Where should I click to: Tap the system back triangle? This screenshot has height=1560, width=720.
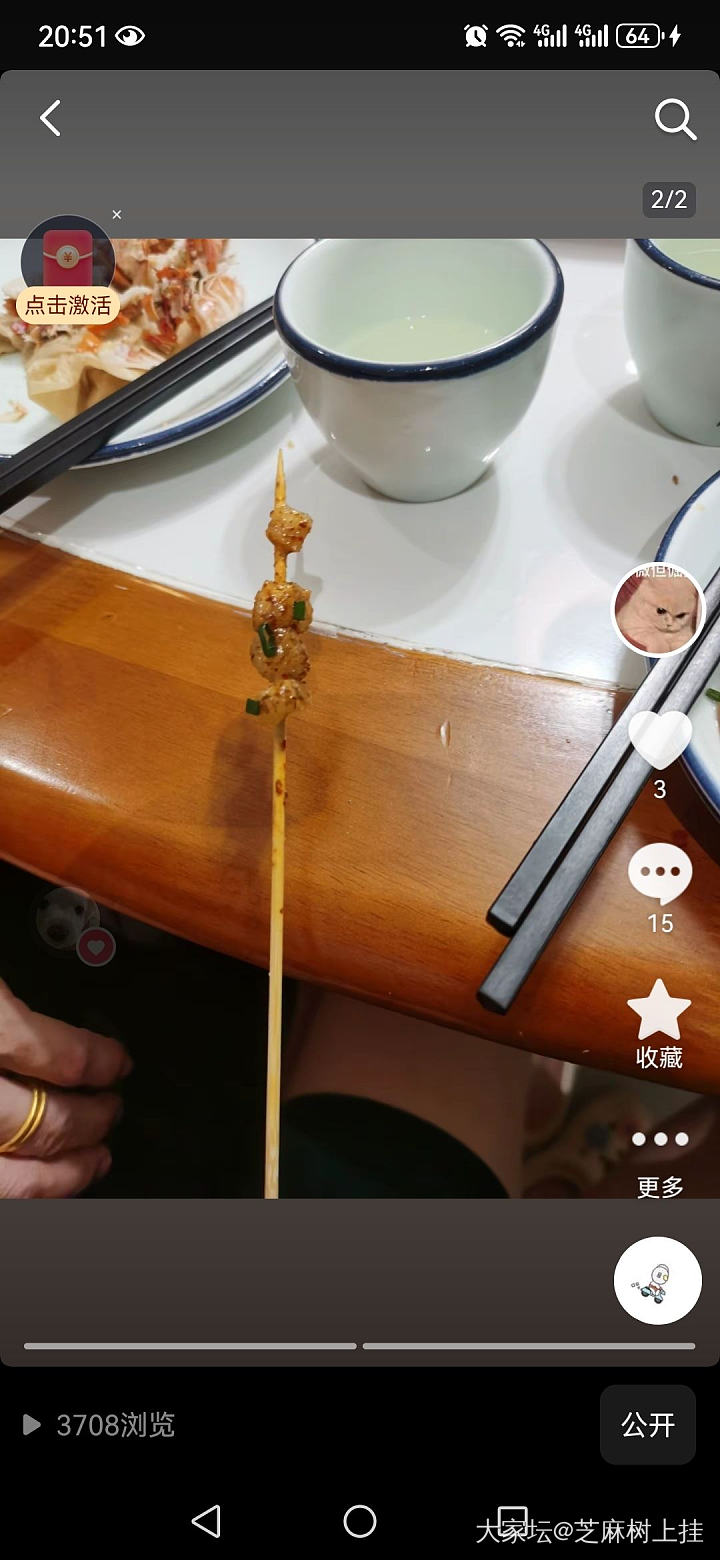point(206,1521)
